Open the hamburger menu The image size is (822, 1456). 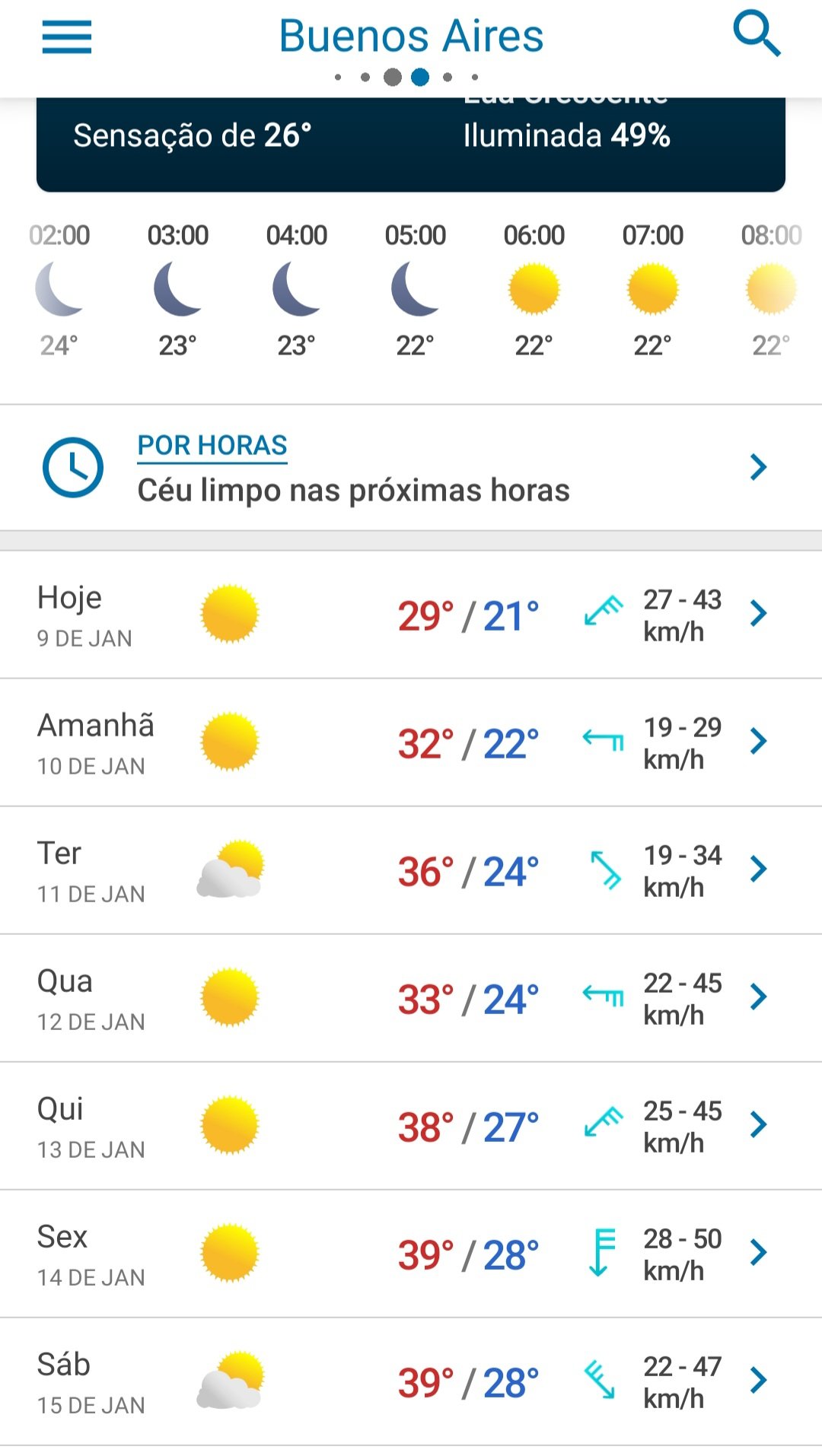pos(67,37)
